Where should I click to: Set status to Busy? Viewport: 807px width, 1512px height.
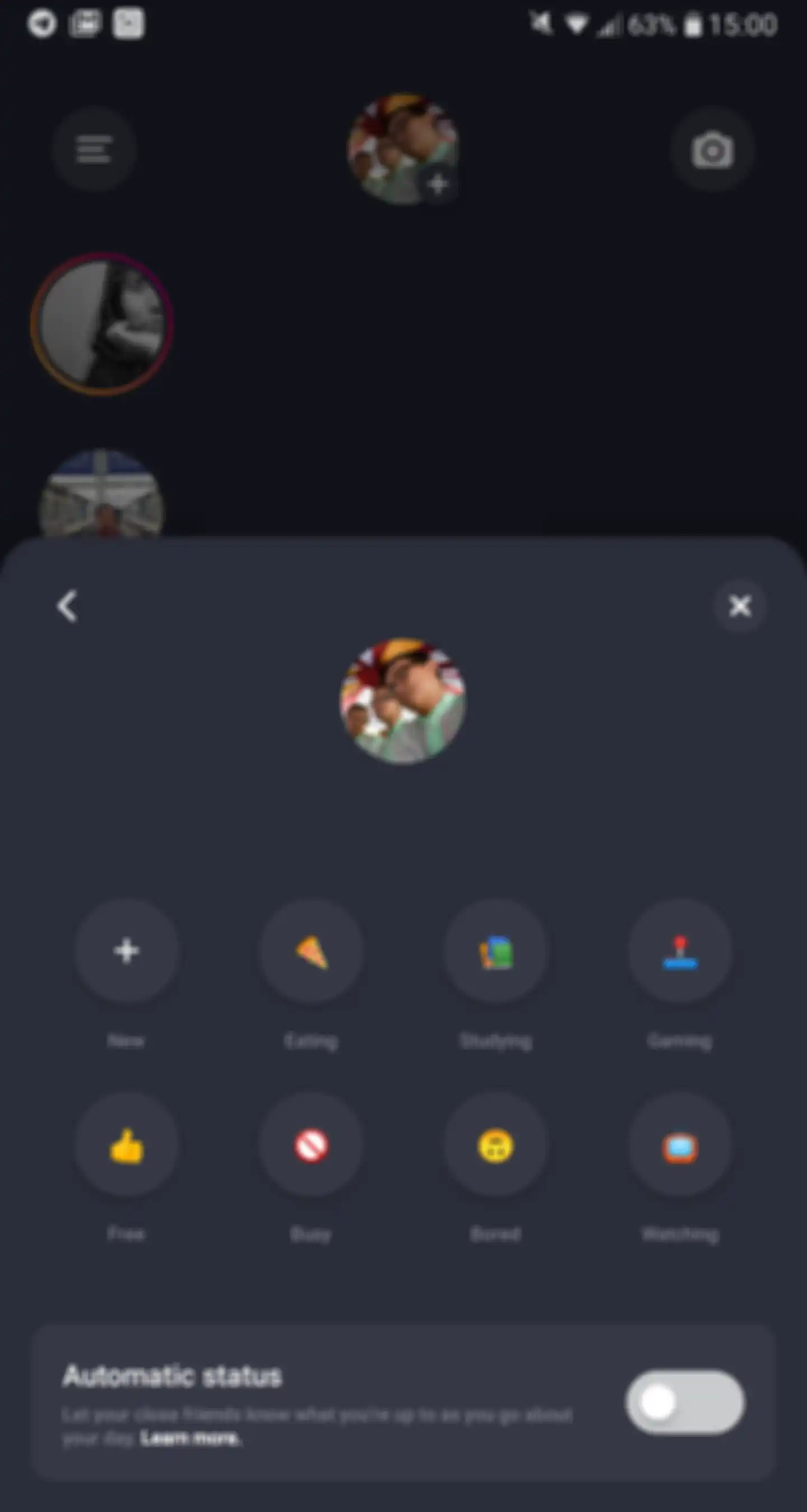pyautogui.click(x=311, y=1144)
